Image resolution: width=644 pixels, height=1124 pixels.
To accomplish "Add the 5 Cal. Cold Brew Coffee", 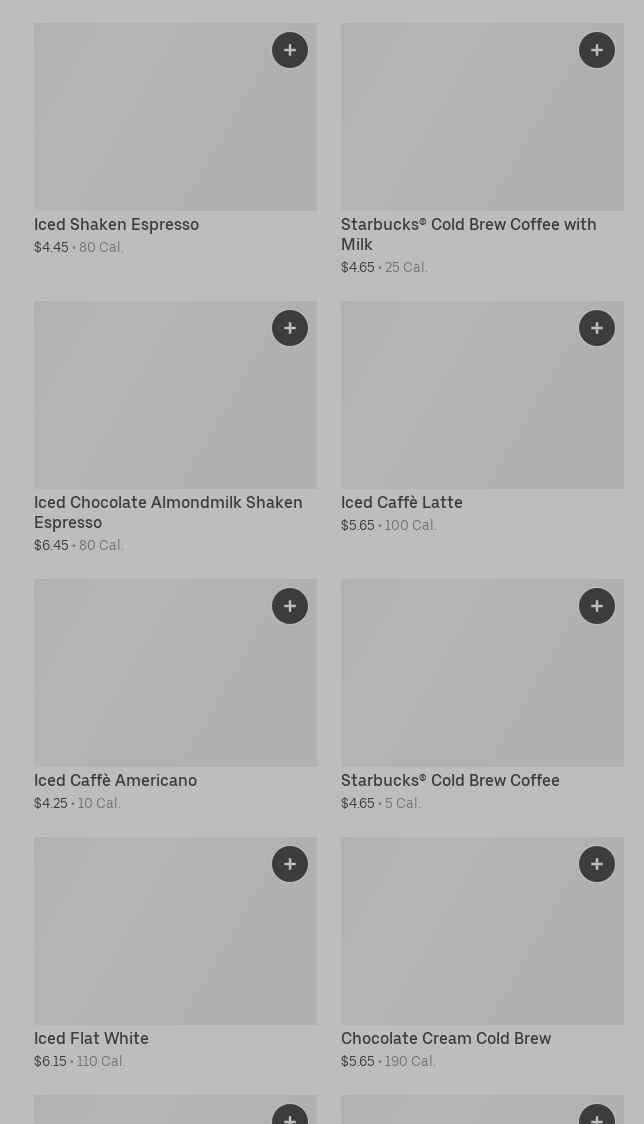I will [x=597, y=606].
